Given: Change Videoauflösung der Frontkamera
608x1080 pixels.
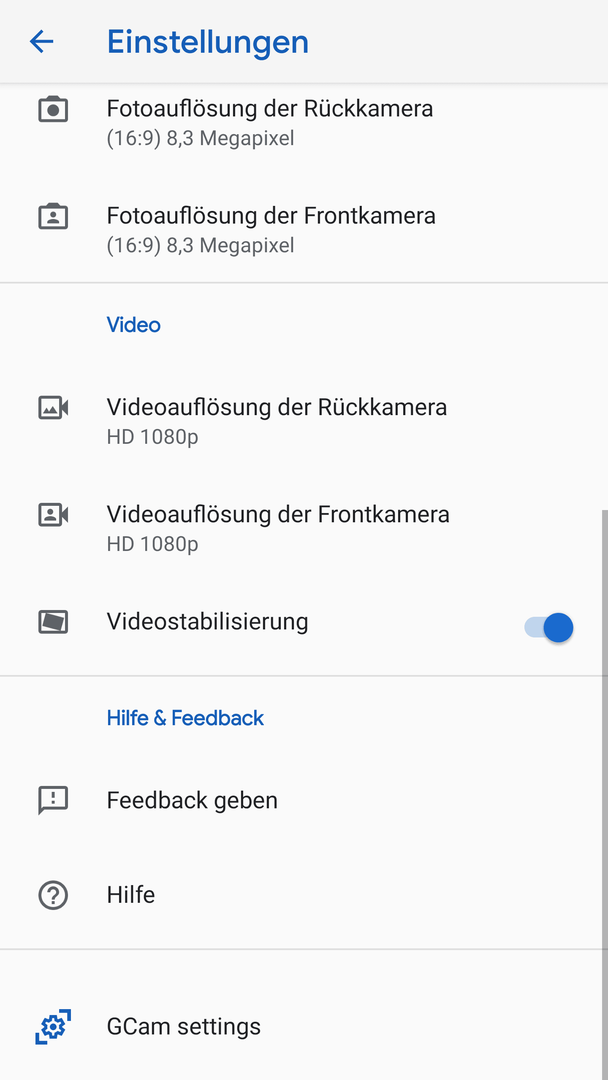Looking at the screenshot, I should (x=304, y=528).
